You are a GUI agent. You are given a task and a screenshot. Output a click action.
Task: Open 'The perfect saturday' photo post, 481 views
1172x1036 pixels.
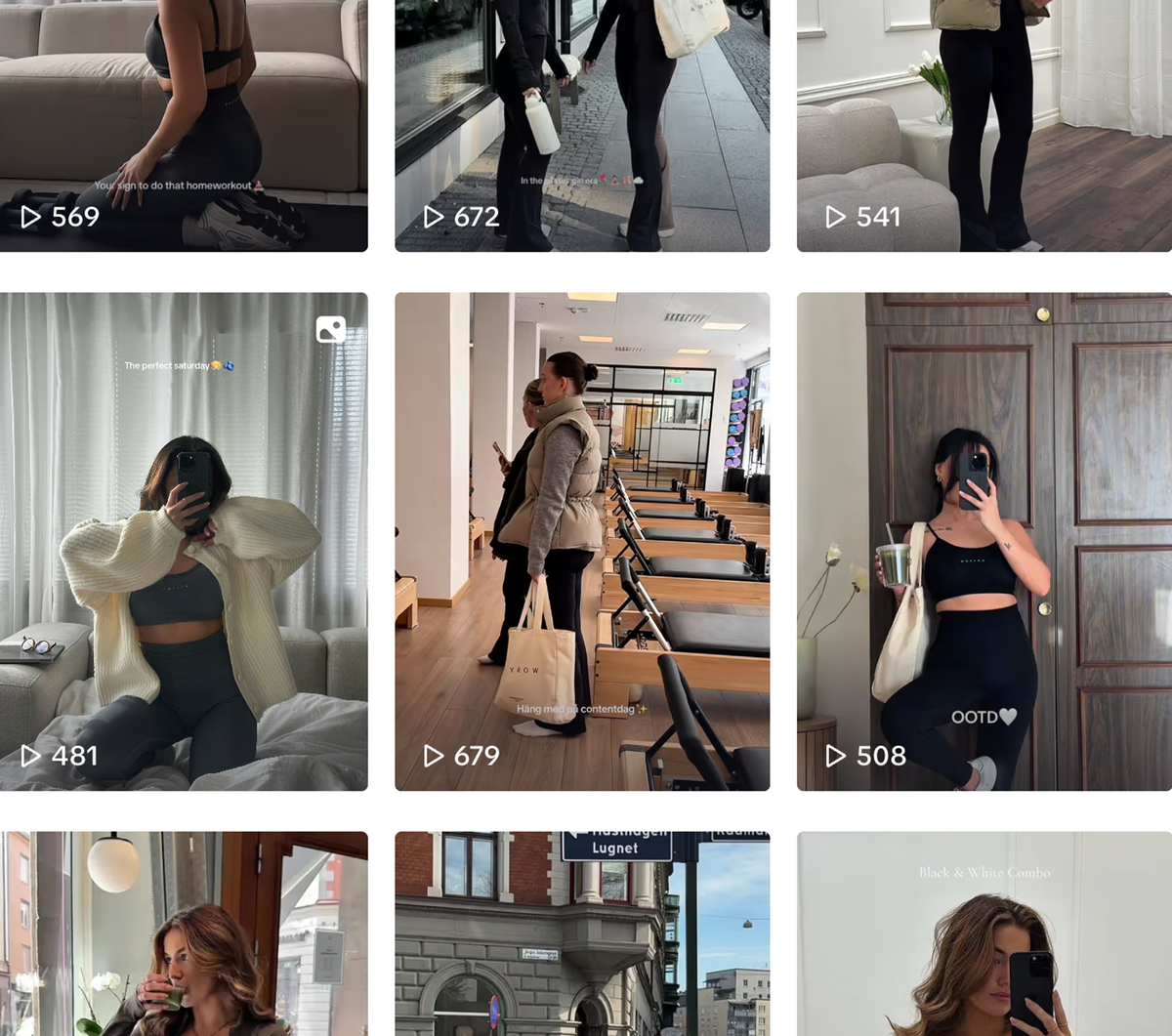tap(184, 542)
